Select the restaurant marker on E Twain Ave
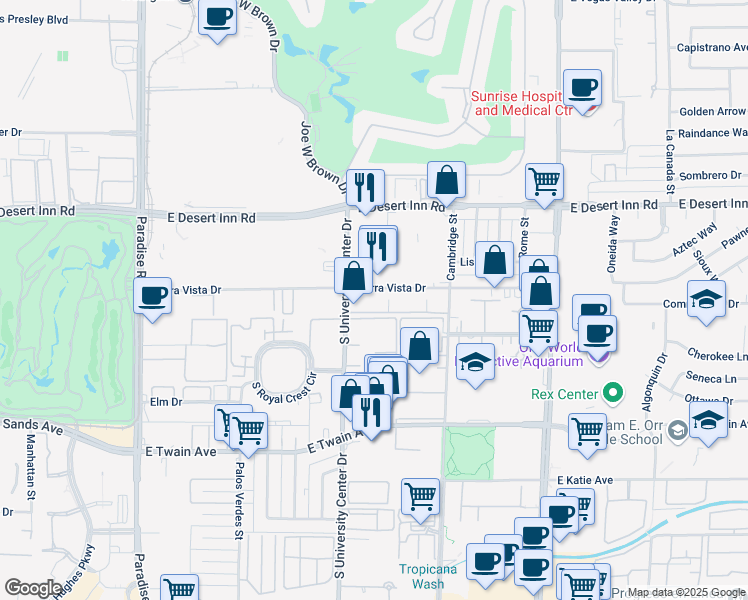 371,410
